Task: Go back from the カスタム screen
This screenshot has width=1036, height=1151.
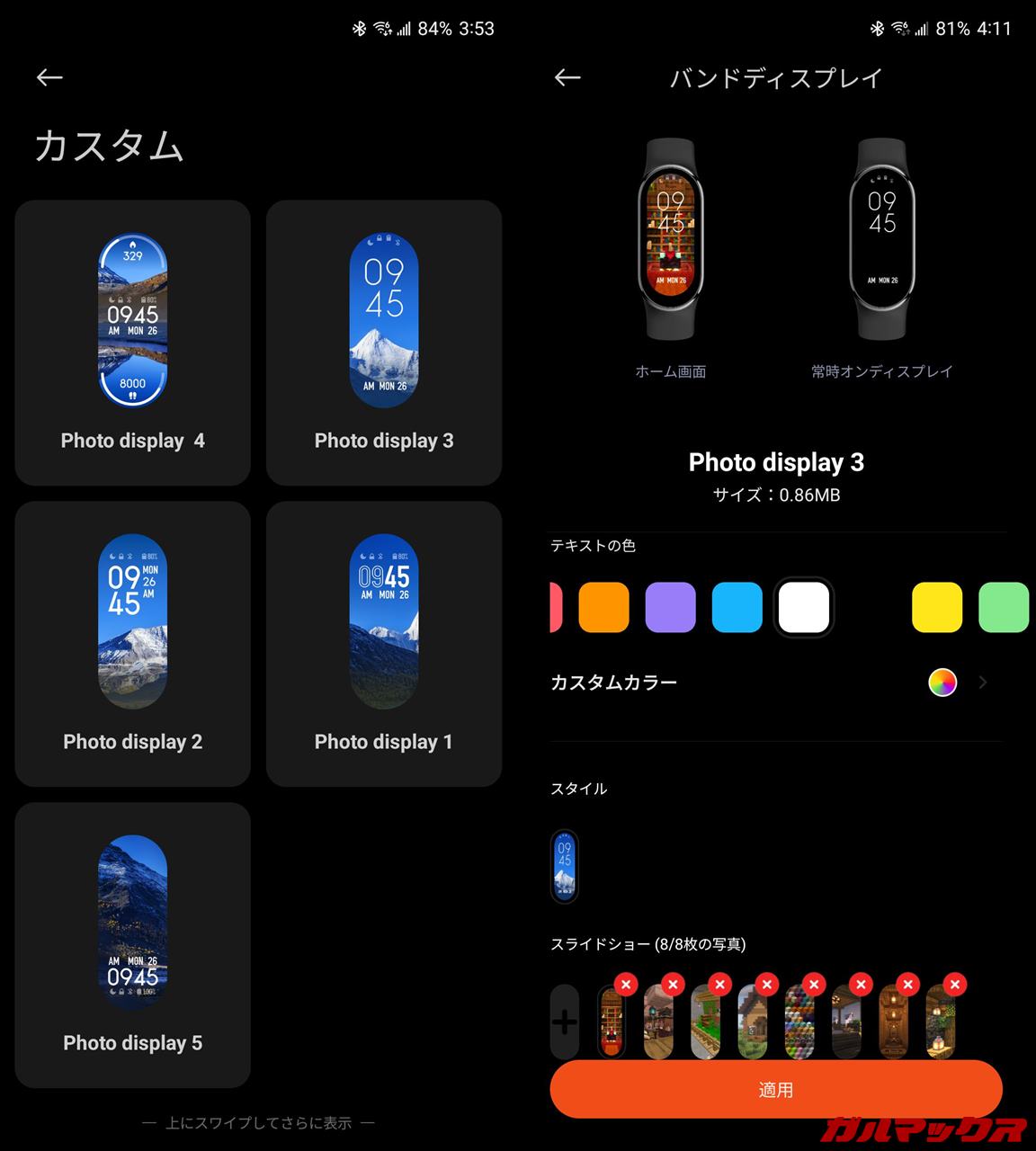Action: tap(49, 78)
